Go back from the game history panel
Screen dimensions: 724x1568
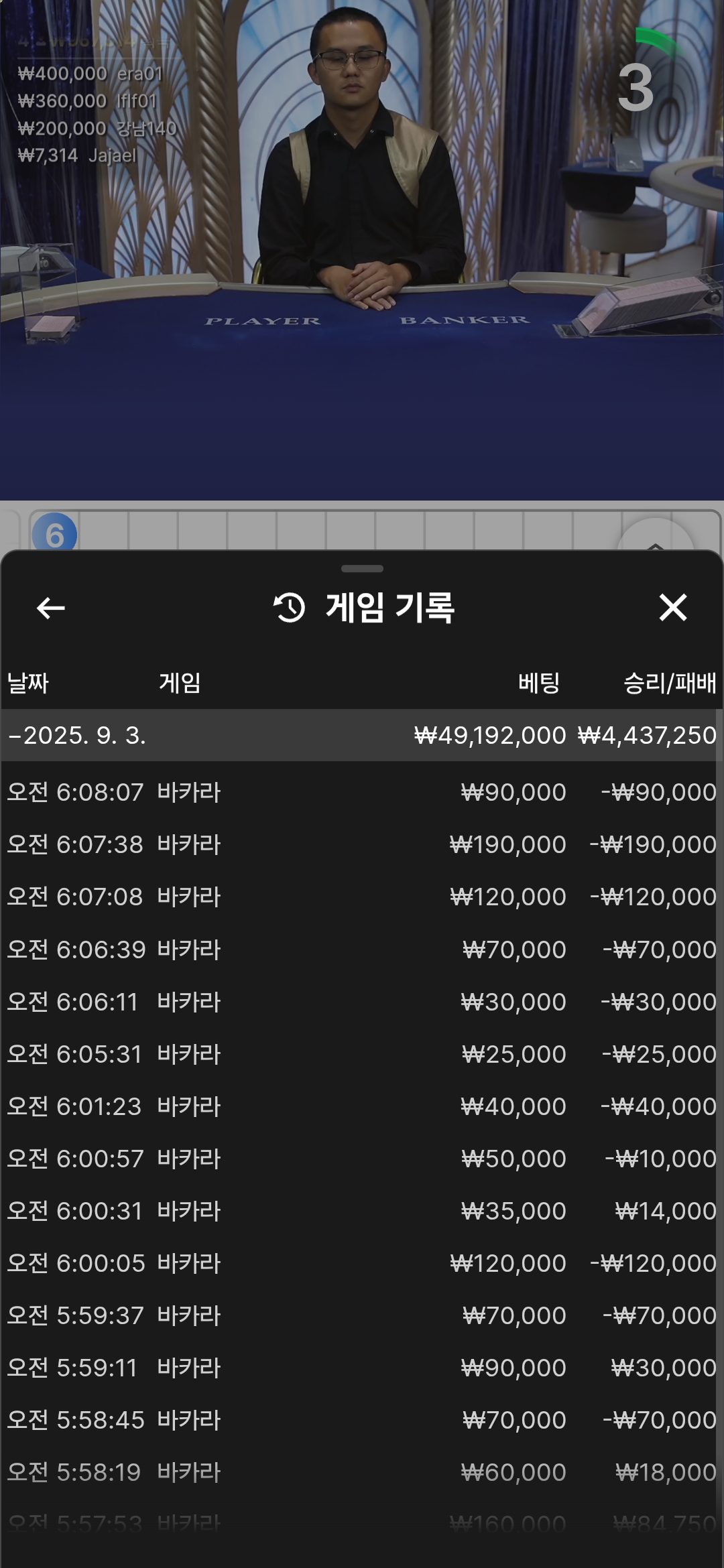(51, 608)
